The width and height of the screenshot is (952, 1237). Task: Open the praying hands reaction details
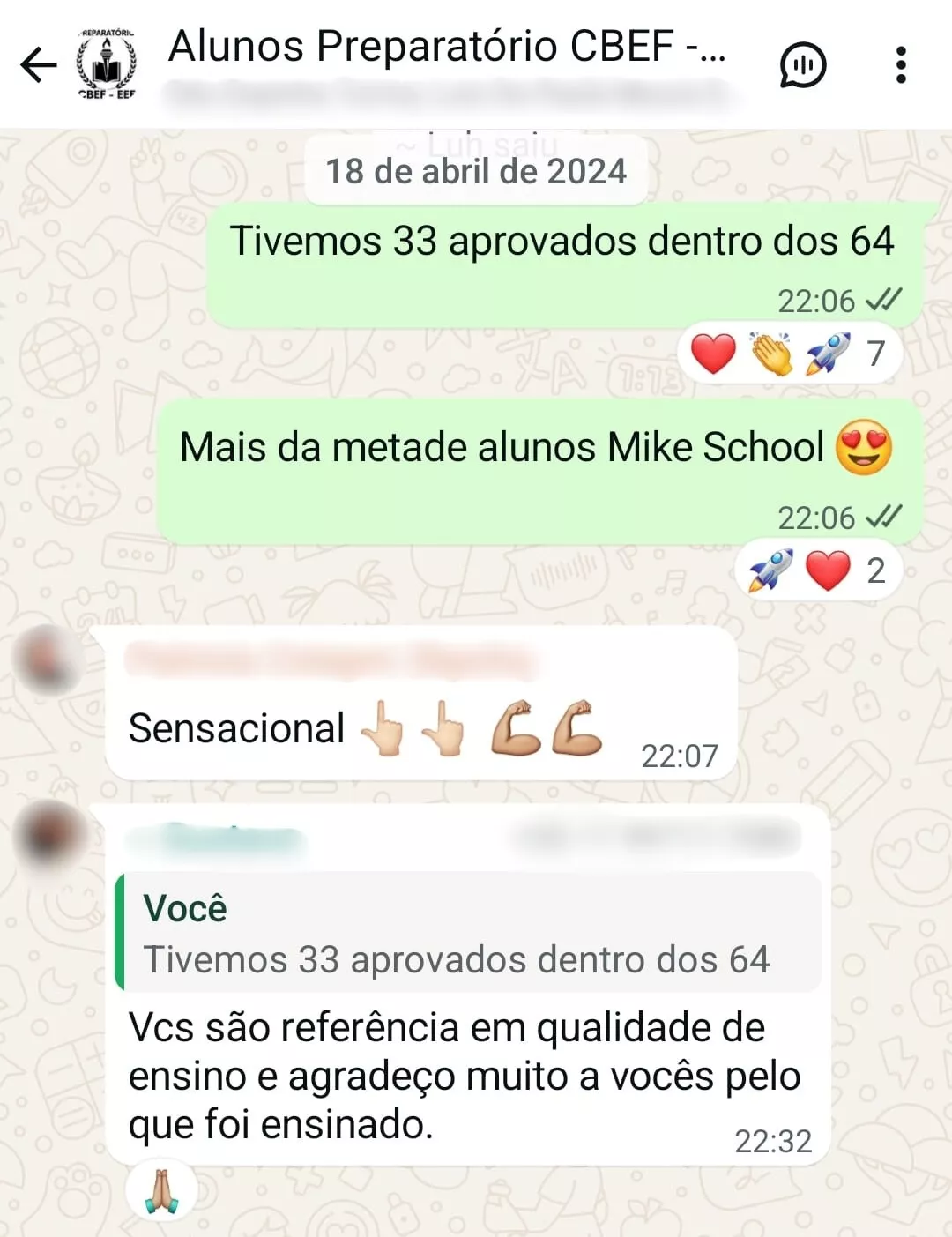162,1192
